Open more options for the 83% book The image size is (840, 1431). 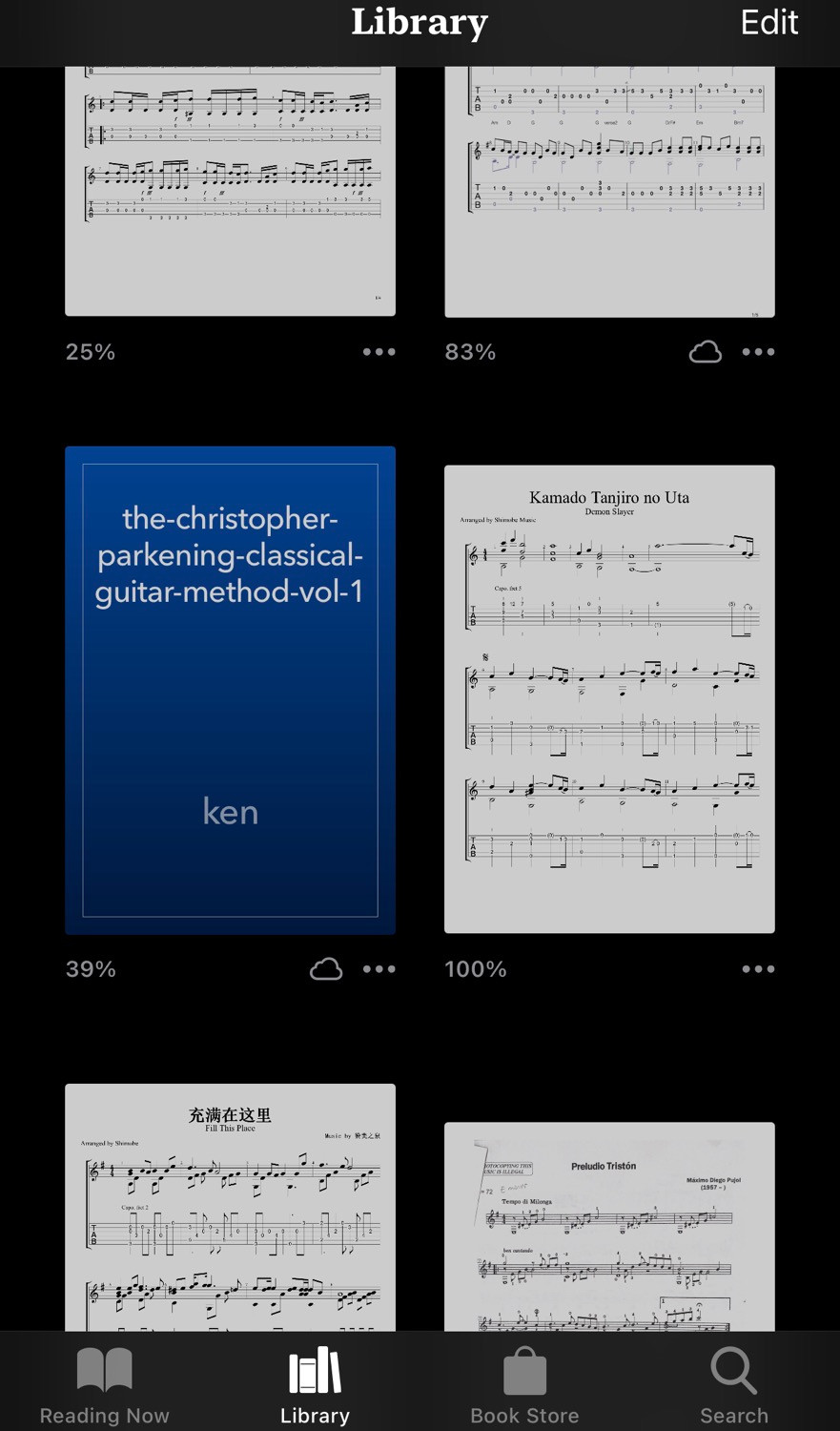pos(758,352)
